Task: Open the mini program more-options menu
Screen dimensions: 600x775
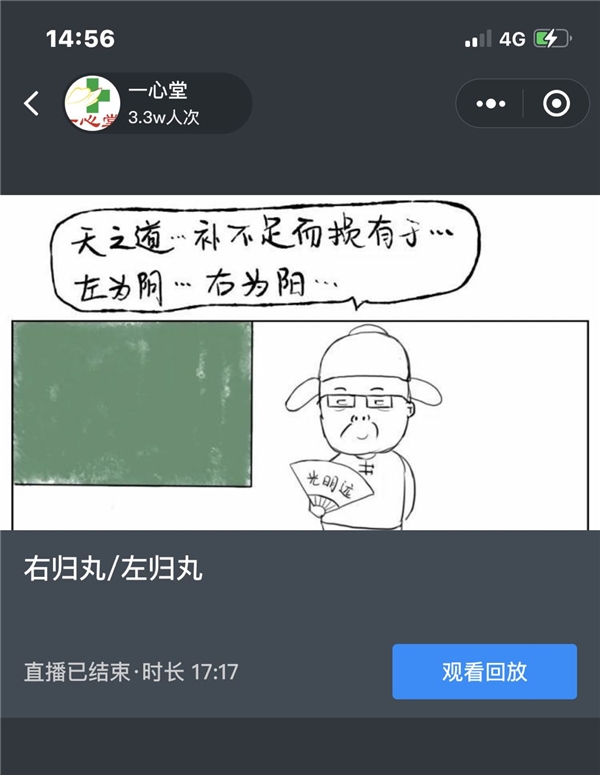Action: pyautogui.click(x=492, y=103)
